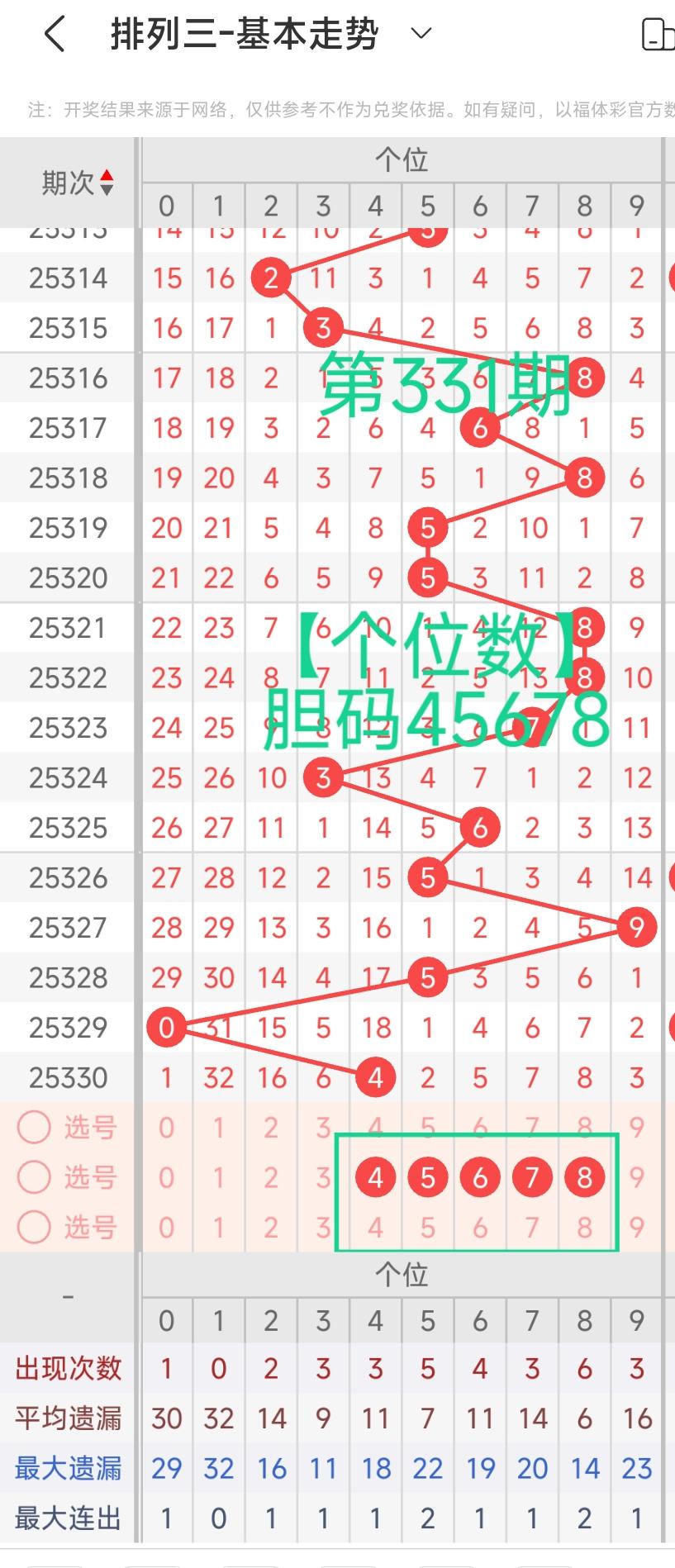675x1568 pixels.
Task: Sort the chart by 期次 column
Action: click(x=77, y=183)
